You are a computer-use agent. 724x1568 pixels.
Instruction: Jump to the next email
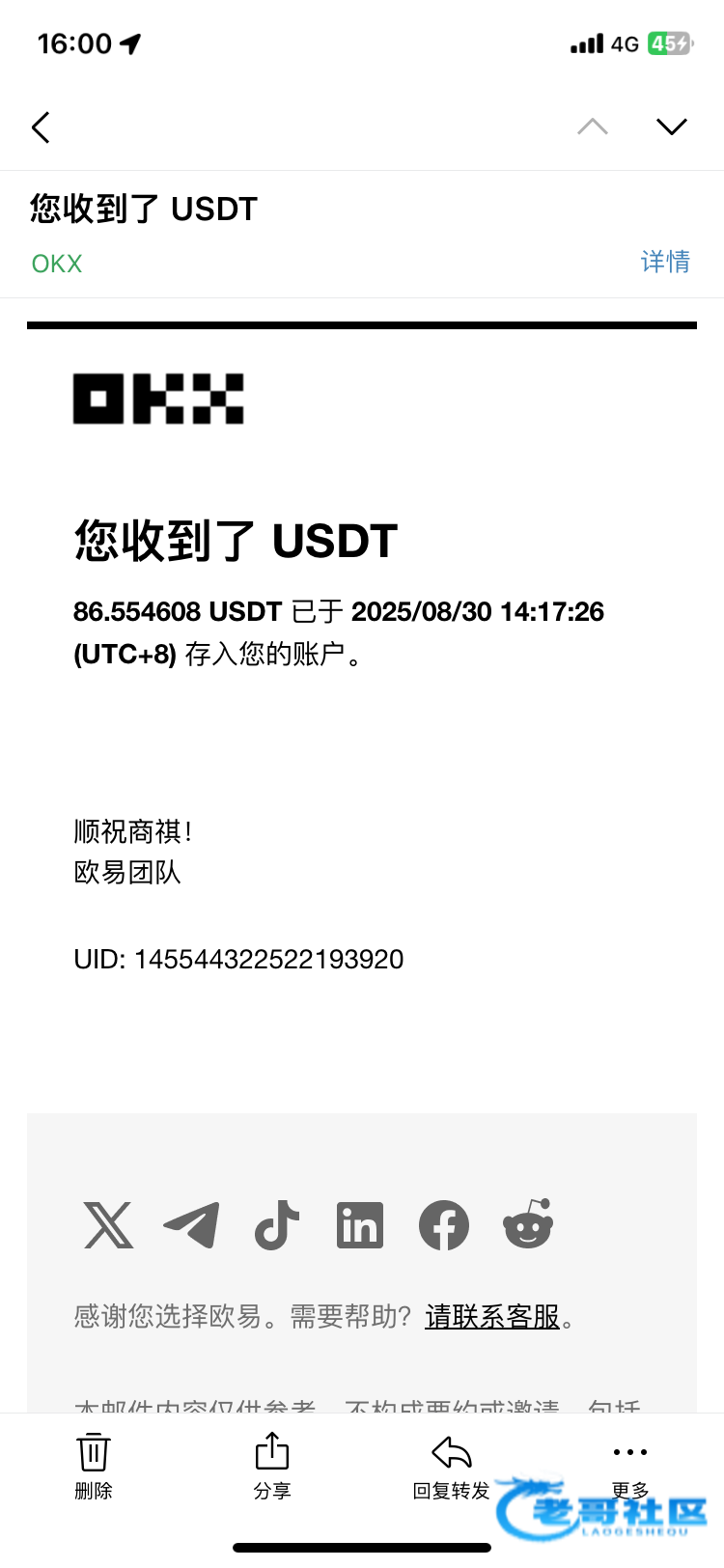[671, 127]
